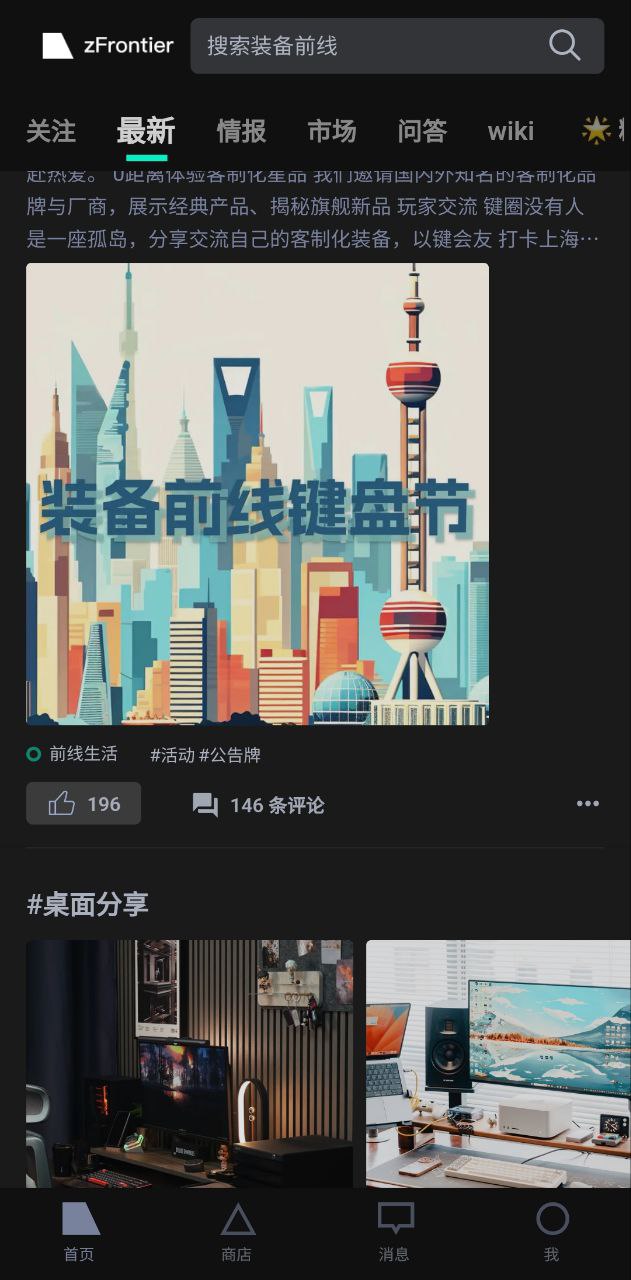This screenshot has height=1280, width=631.
Task: Open the post's three-dot more menu
Action: click(587, 804)
